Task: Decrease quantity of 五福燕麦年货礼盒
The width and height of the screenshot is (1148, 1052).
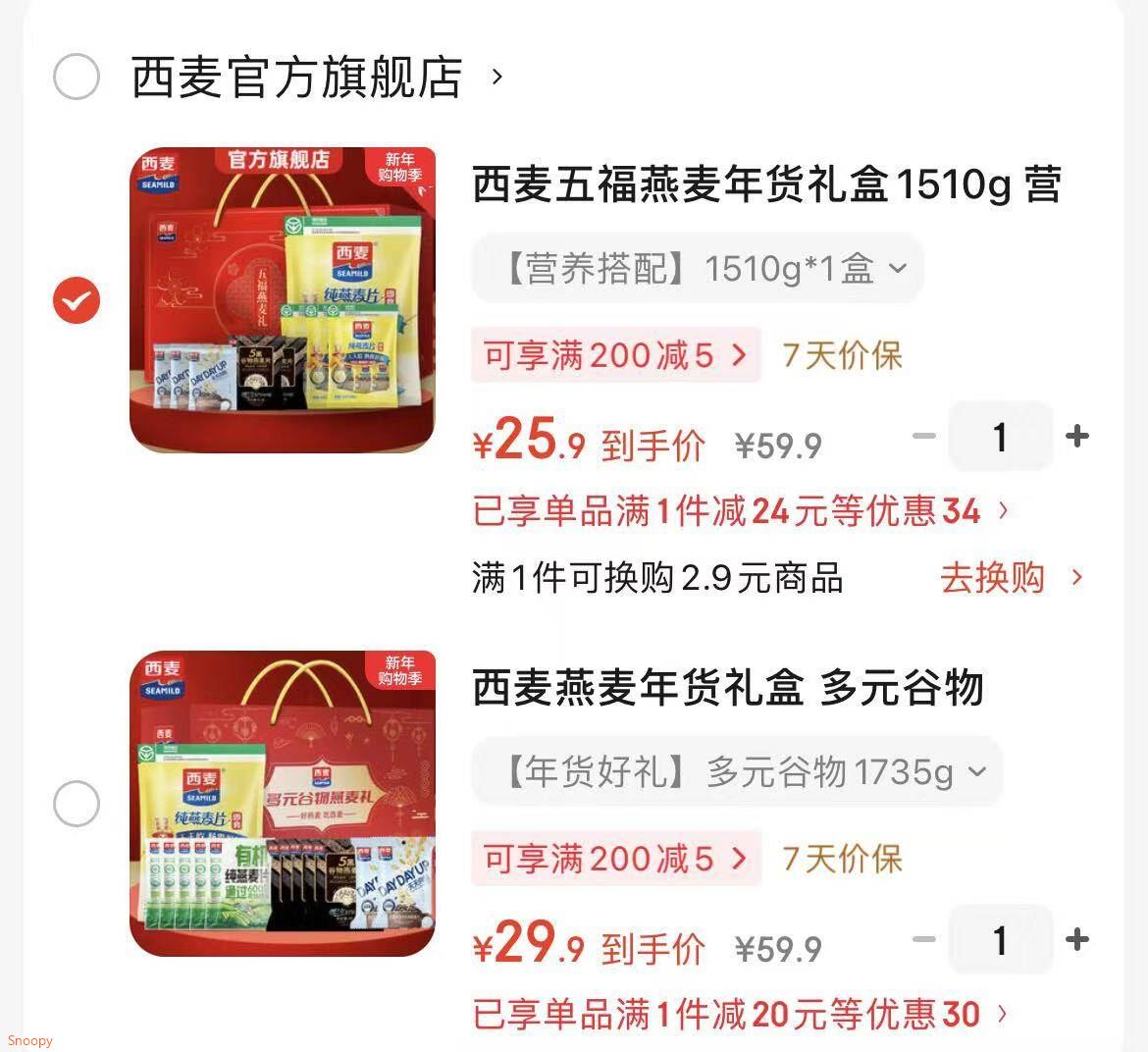Action: coord(923,436)
